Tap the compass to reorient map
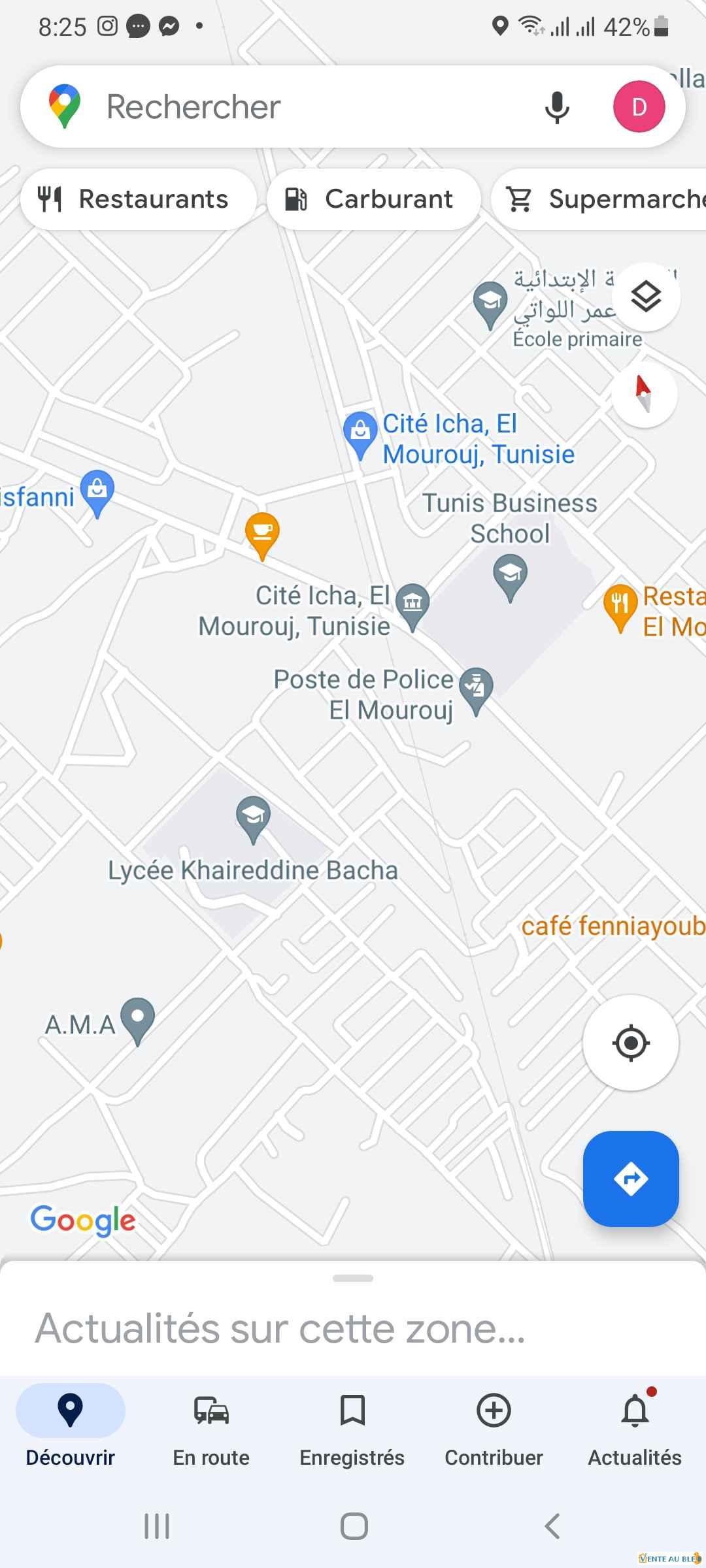 click(644, 394)
